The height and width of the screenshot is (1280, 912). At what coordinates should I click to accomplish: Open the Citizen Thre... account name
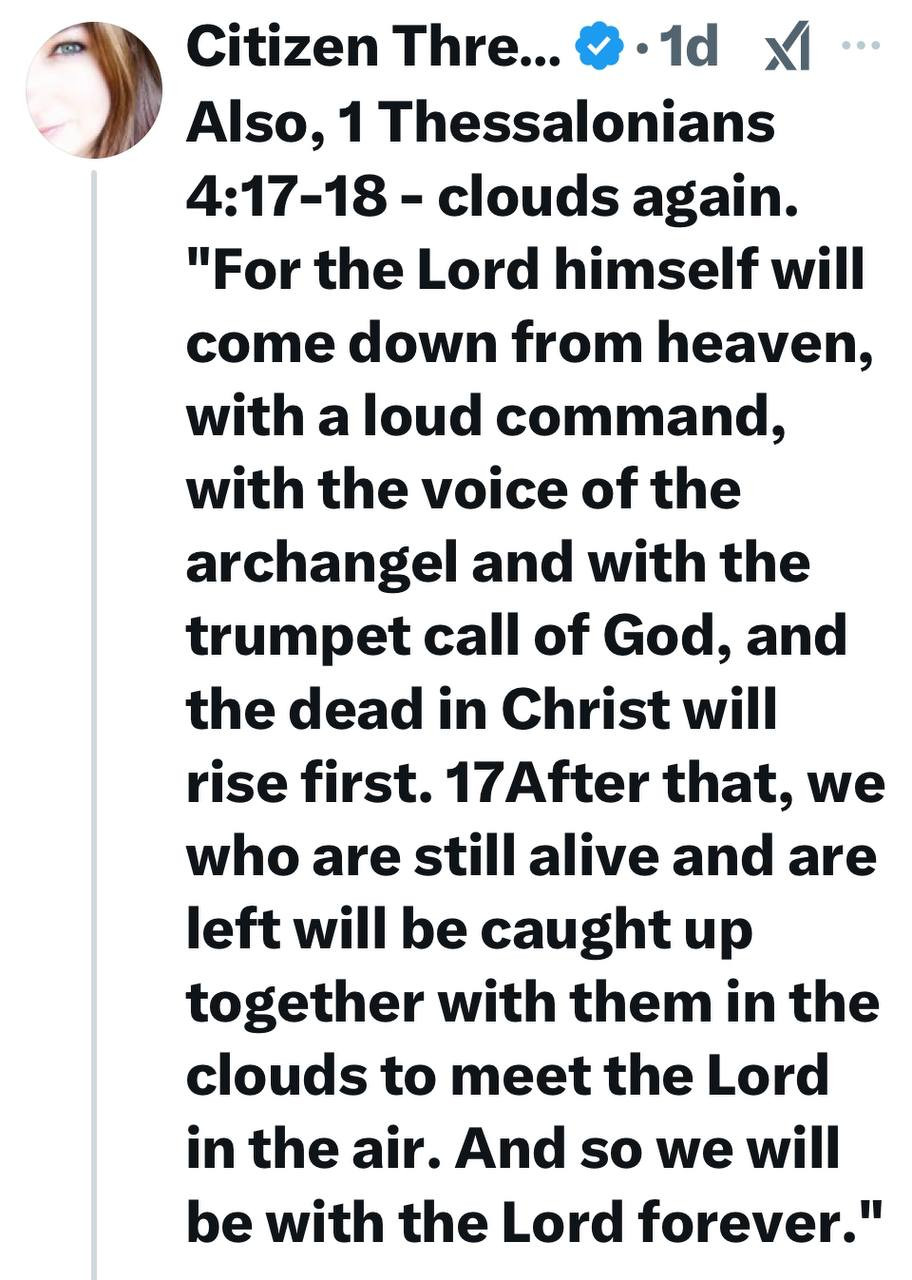pos(373,47)
